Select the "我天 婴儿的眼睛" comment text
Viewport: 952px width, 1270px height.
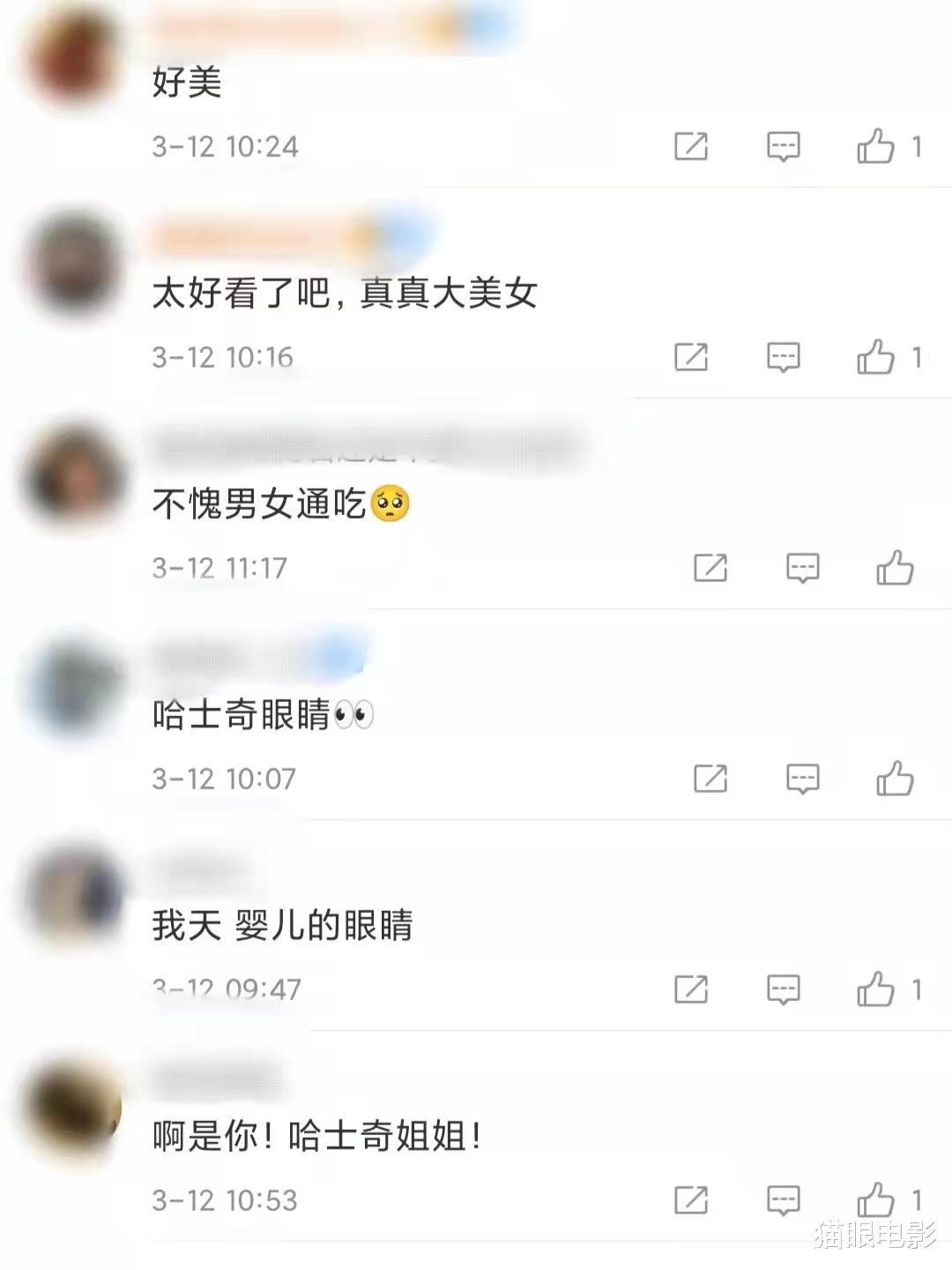pos(284,927)
